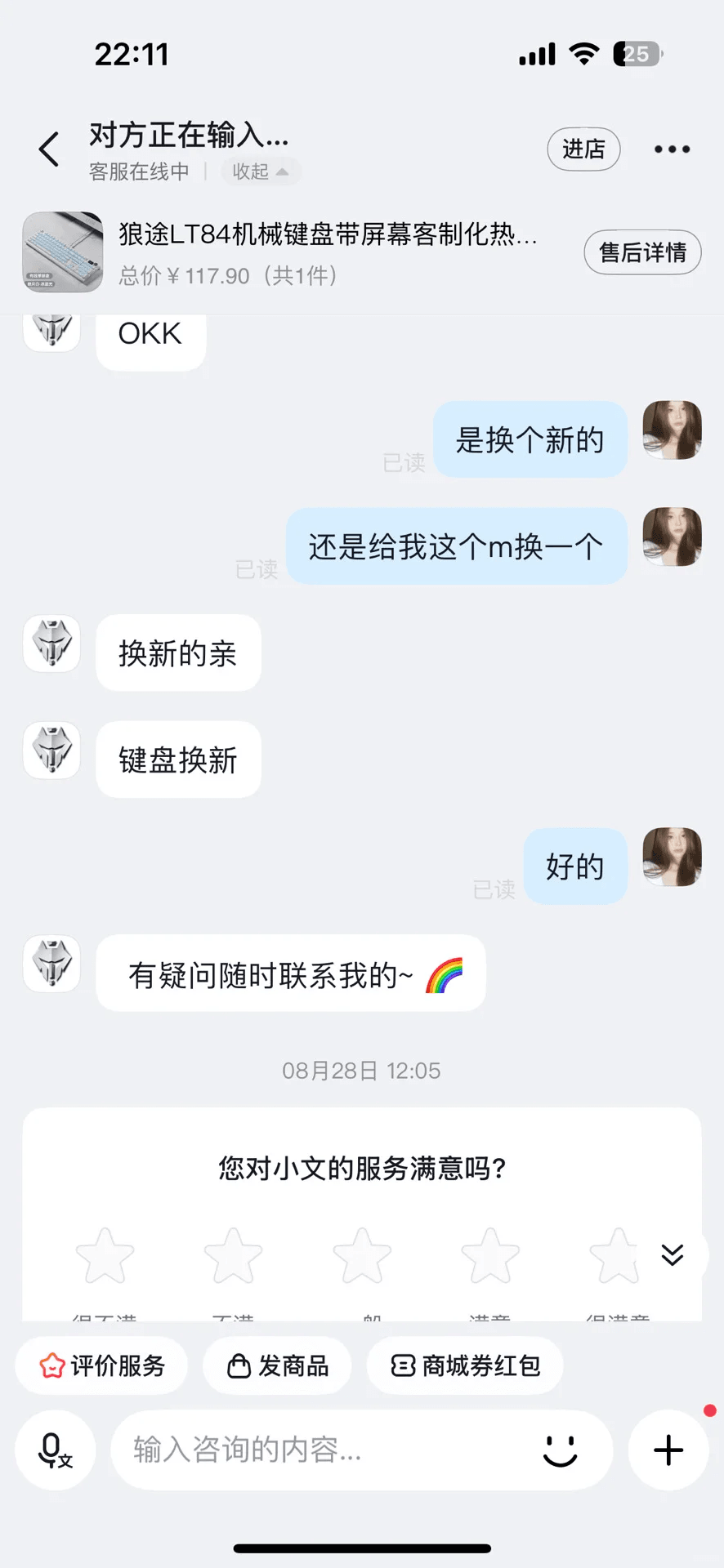Viewport: 724px width, 1568px height.
Task: Open the emoji picker smiley
Action: point(561,1450)
